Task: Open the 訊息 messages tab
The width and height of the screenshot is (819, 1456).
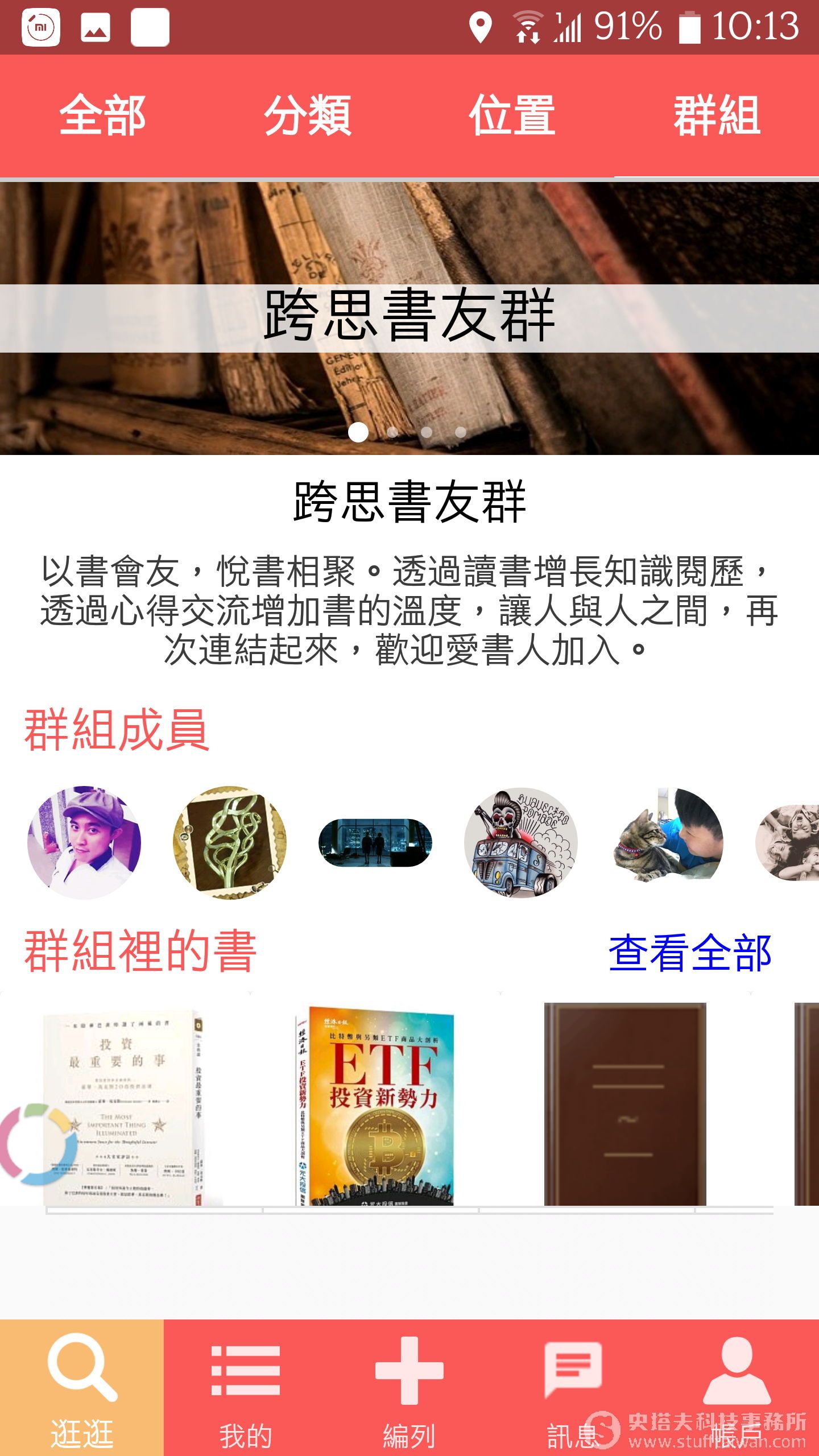Action: tap(573, 1388)
